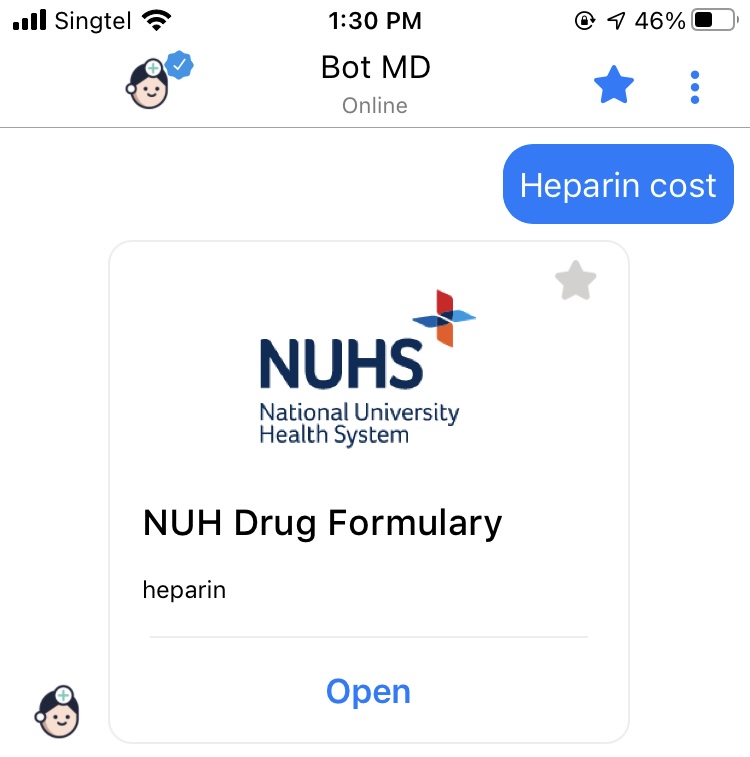Tap the blue star in the header
The image size is (750, 757).
[614, 87]
